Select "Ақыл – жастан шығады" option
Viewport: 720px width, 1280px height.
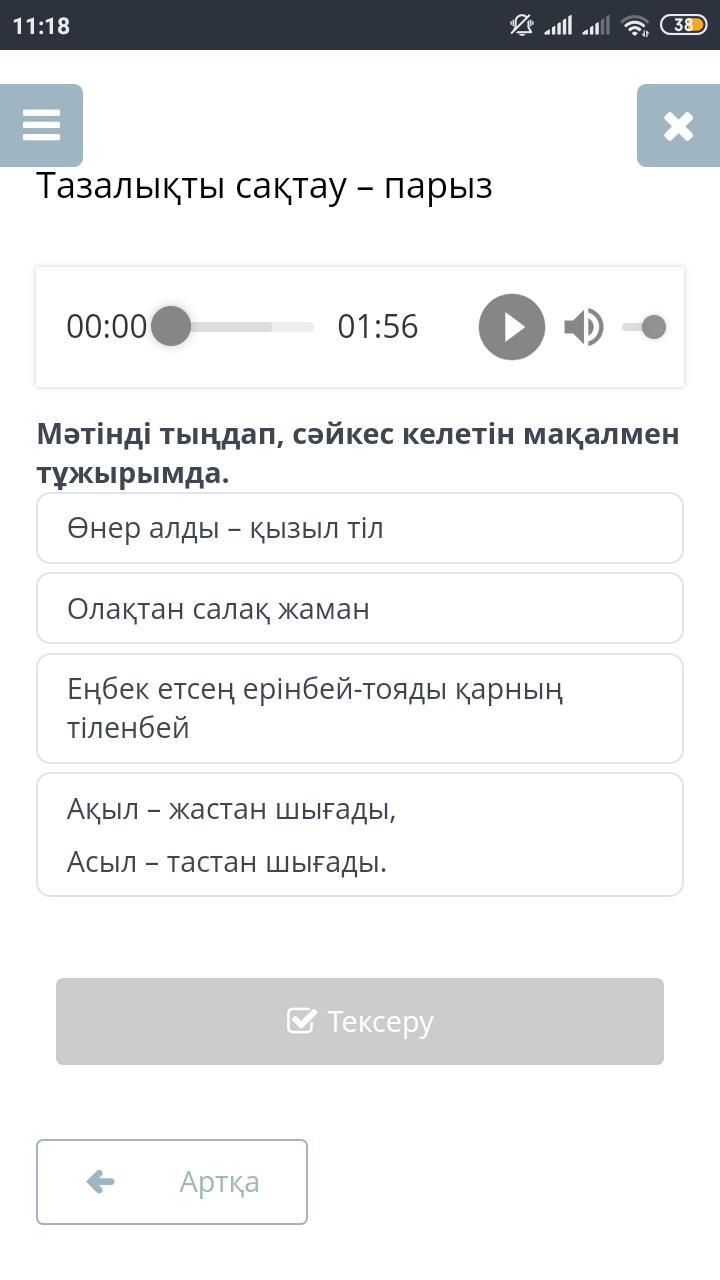[x=360, y=834]
